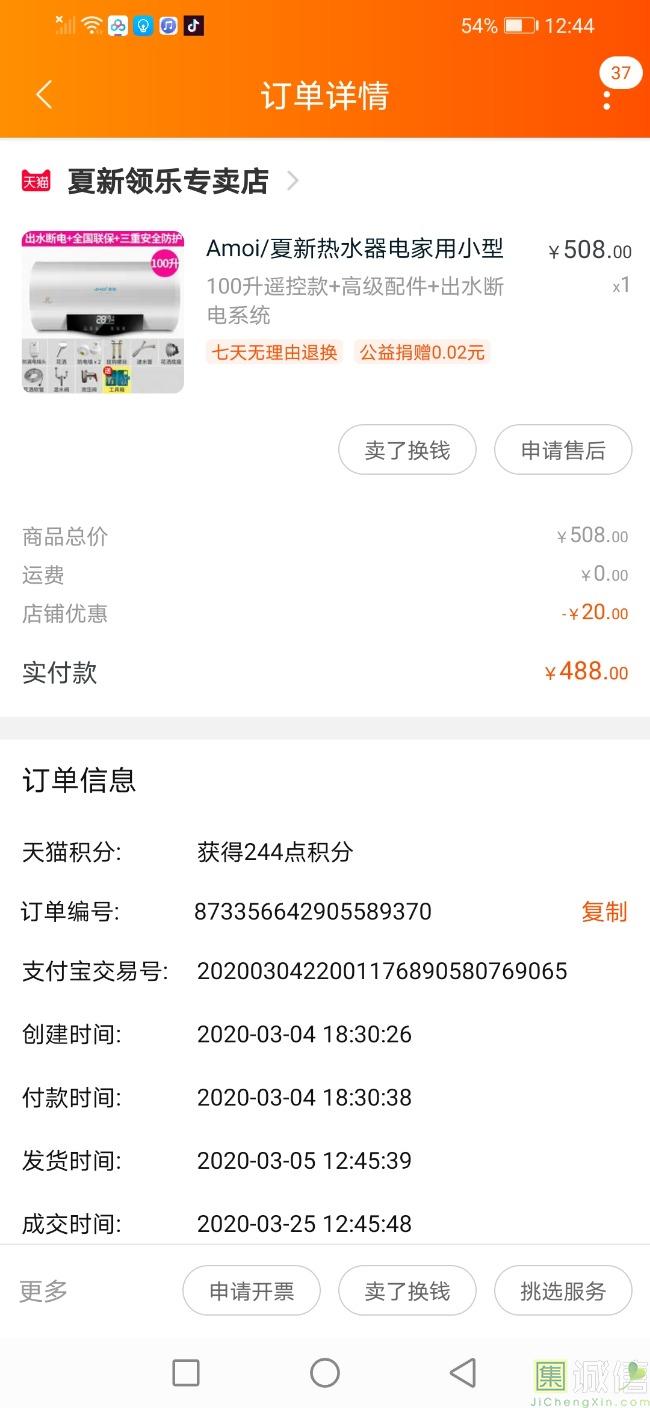
Task: Go back from order details
Action: click(x=44, y=95)
